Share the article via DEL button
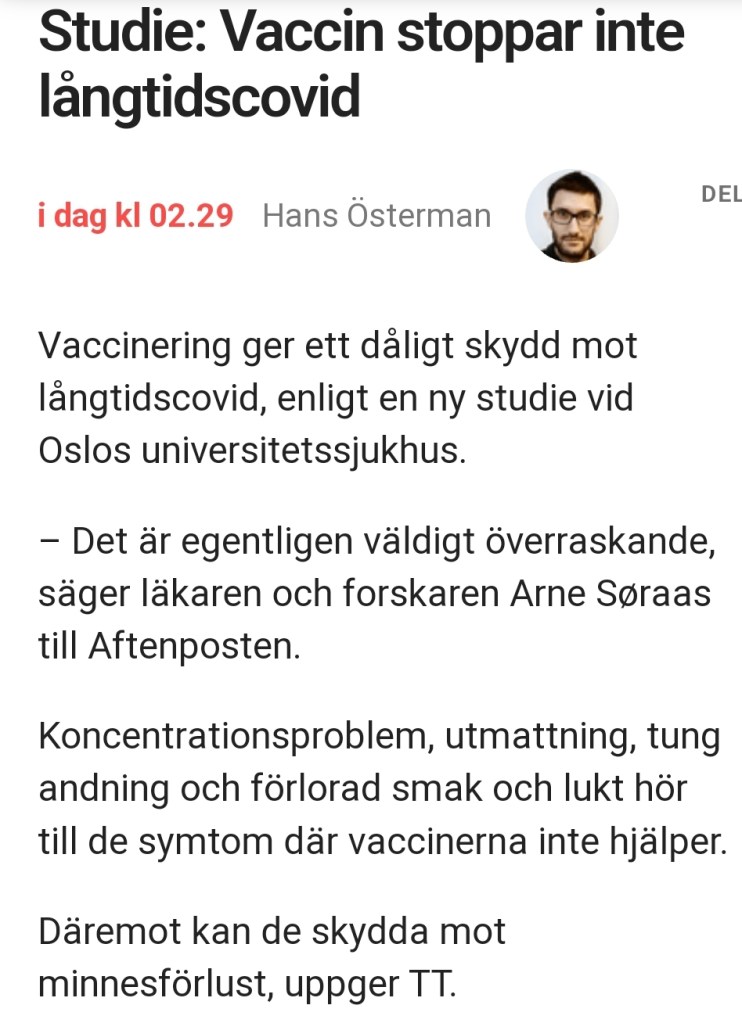Screen dimensions: 742x1023 coord(721,194)
